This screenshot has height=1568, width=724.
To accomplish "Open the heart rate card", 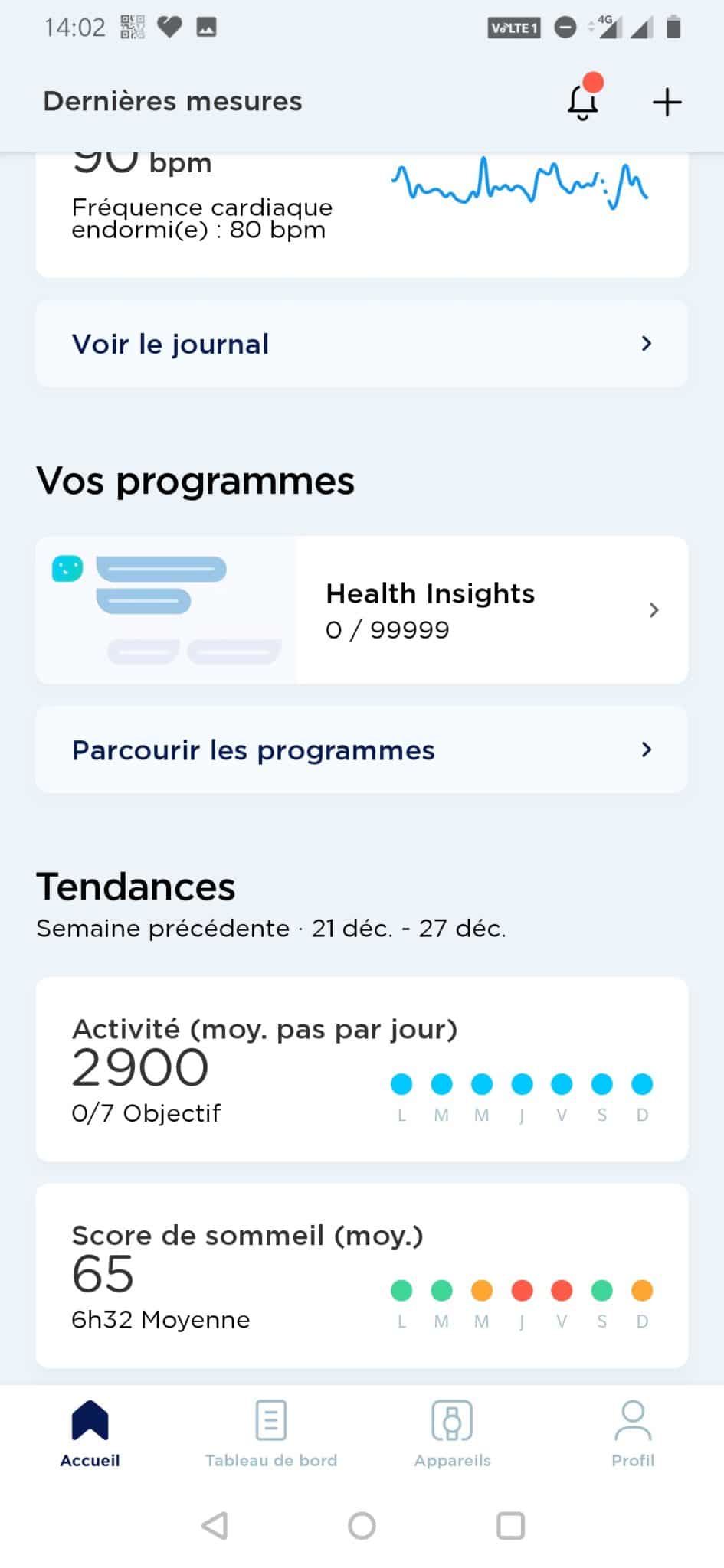I will (x=362, y=214).
